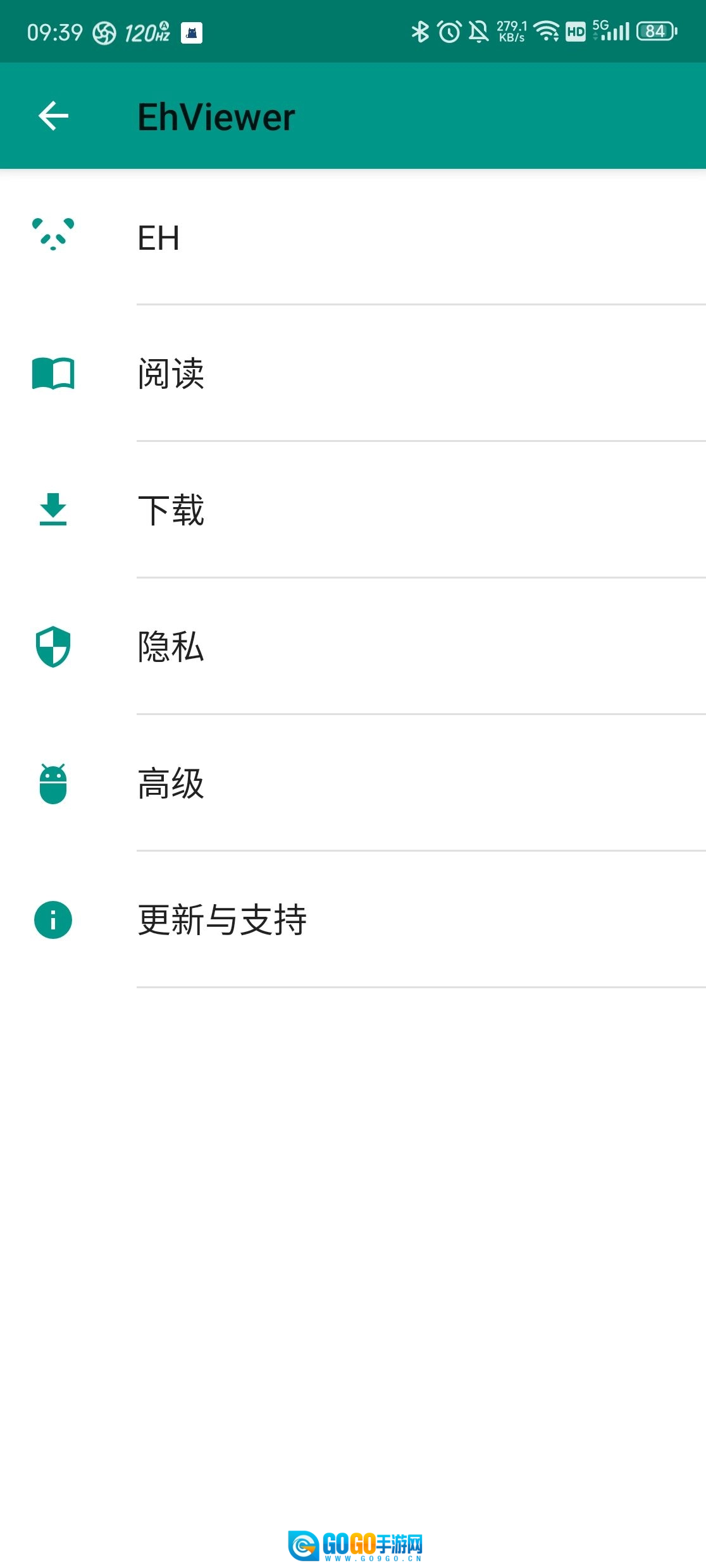The width and height of the screenshot is (706, 1568).
Task: Go back using the toolbar arrow
Action: click(53, 116)
